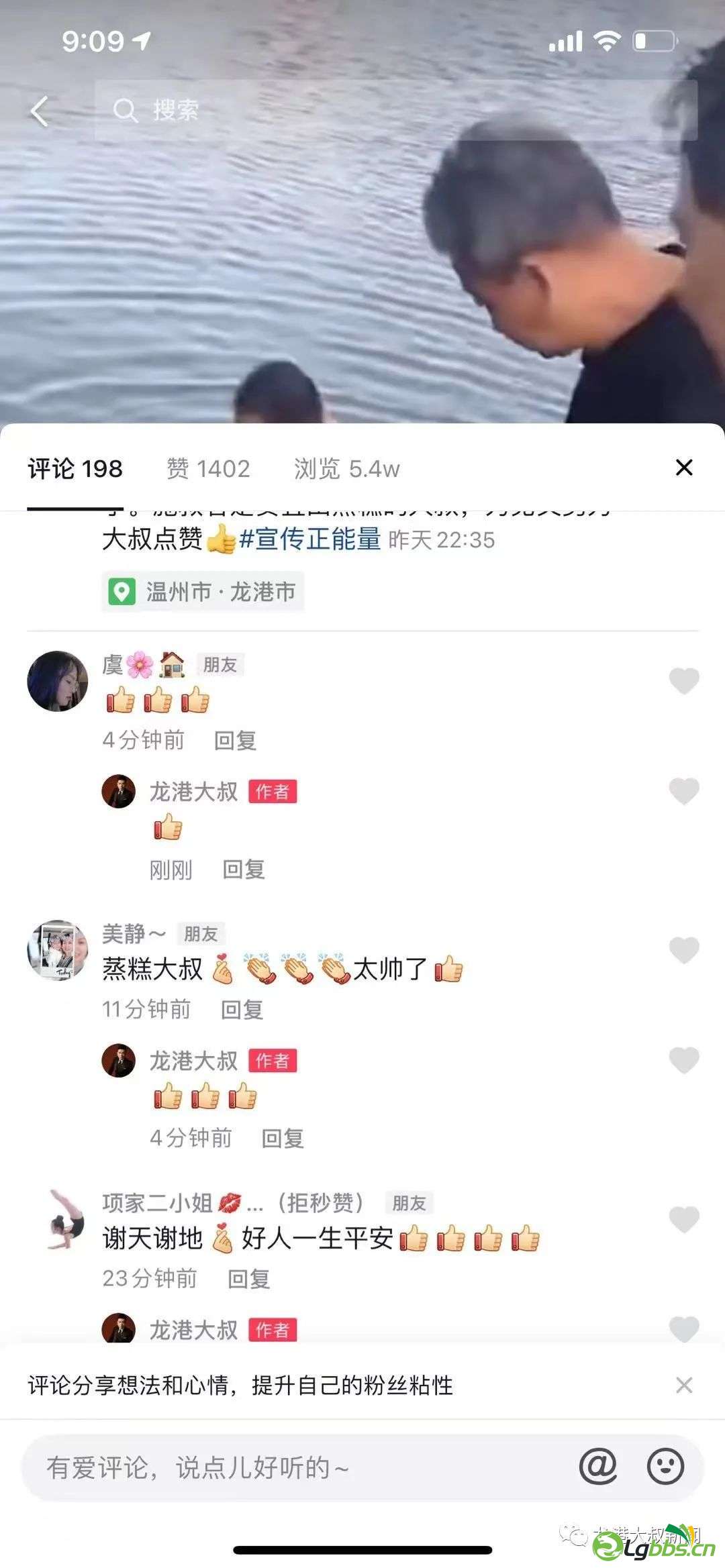Like the comment by 虞
725x1568 pixels.
(683, 681)
